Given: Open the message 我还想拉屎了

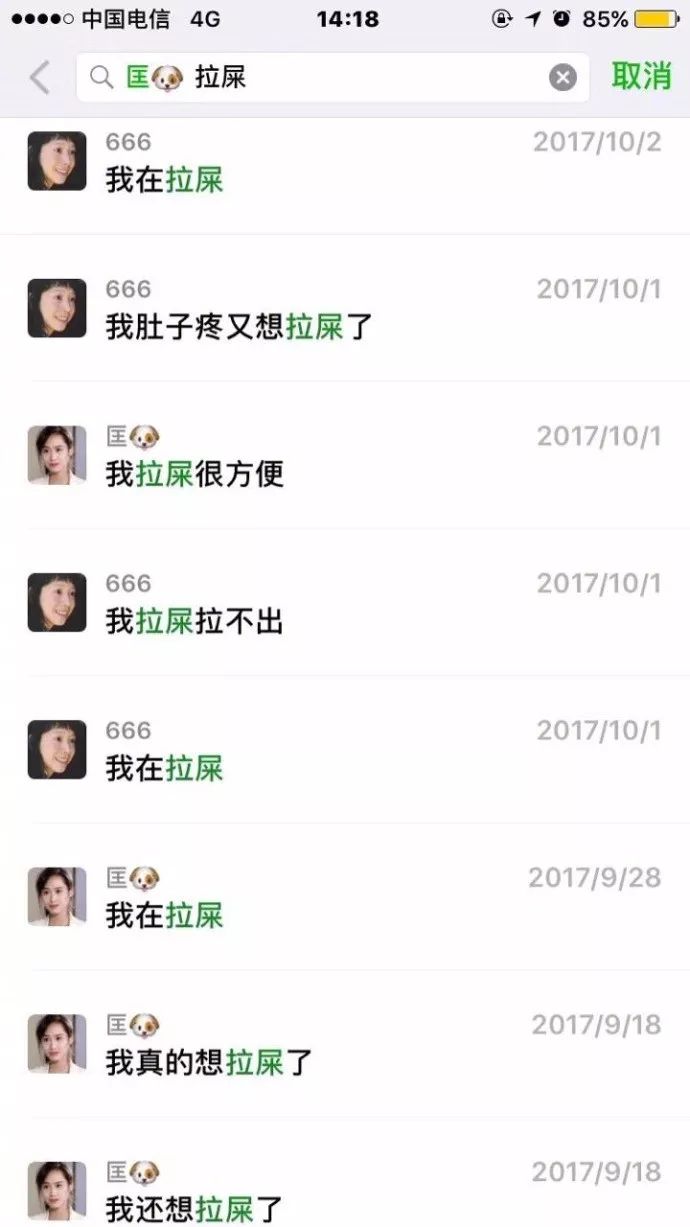Looking at the screenshot, I should (345, 1190).
